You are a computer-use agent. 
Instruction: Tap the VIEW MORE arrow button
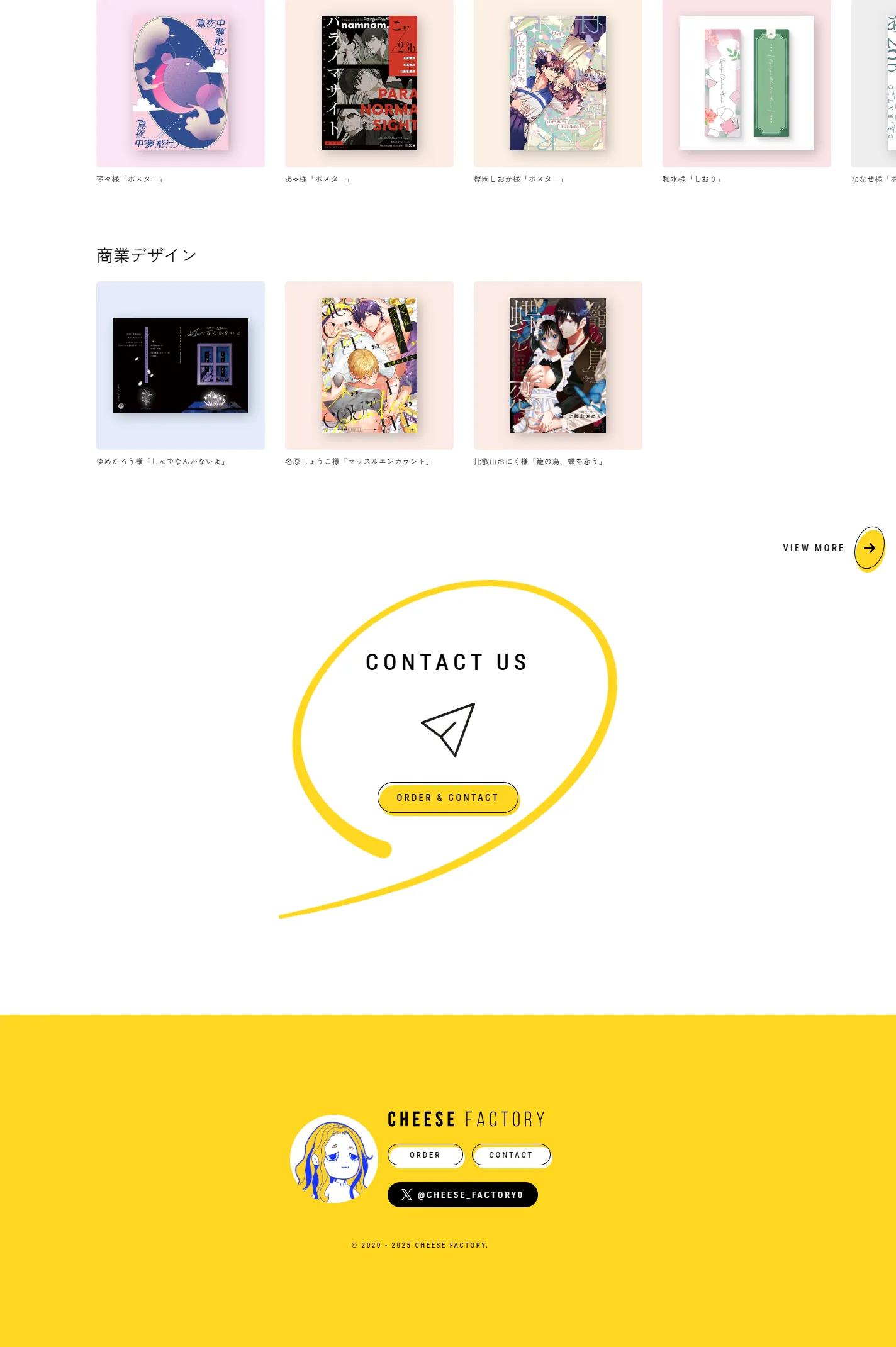tap(869, 548)
